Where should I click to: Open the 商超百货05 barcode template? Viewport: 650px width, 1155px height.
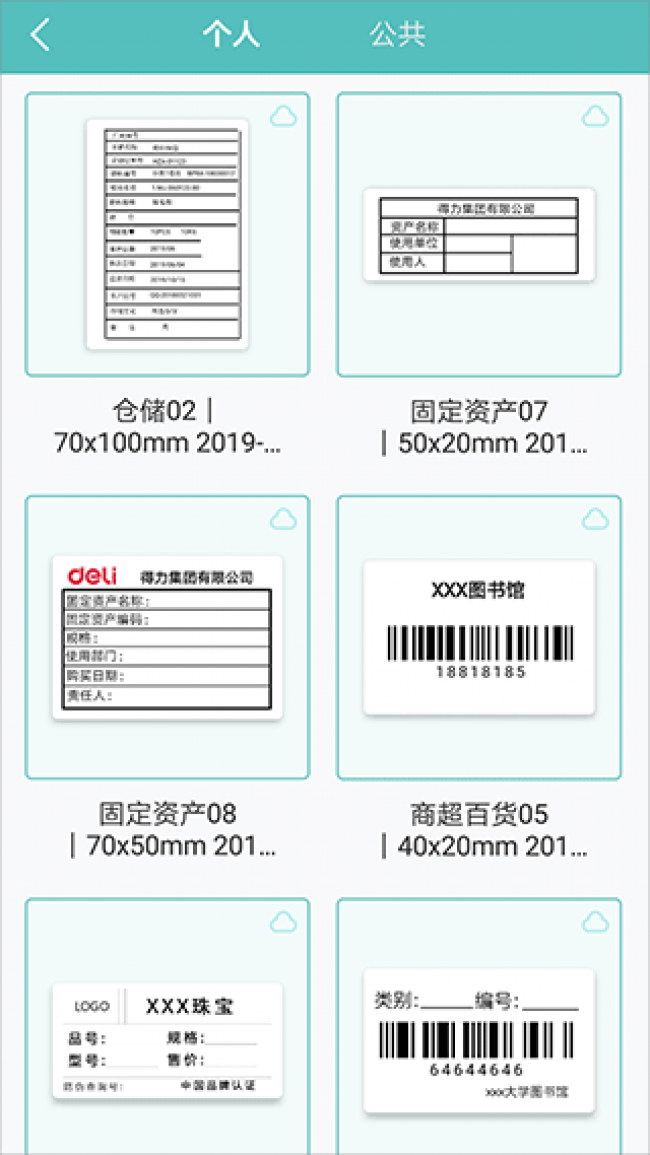pos(479,638)
